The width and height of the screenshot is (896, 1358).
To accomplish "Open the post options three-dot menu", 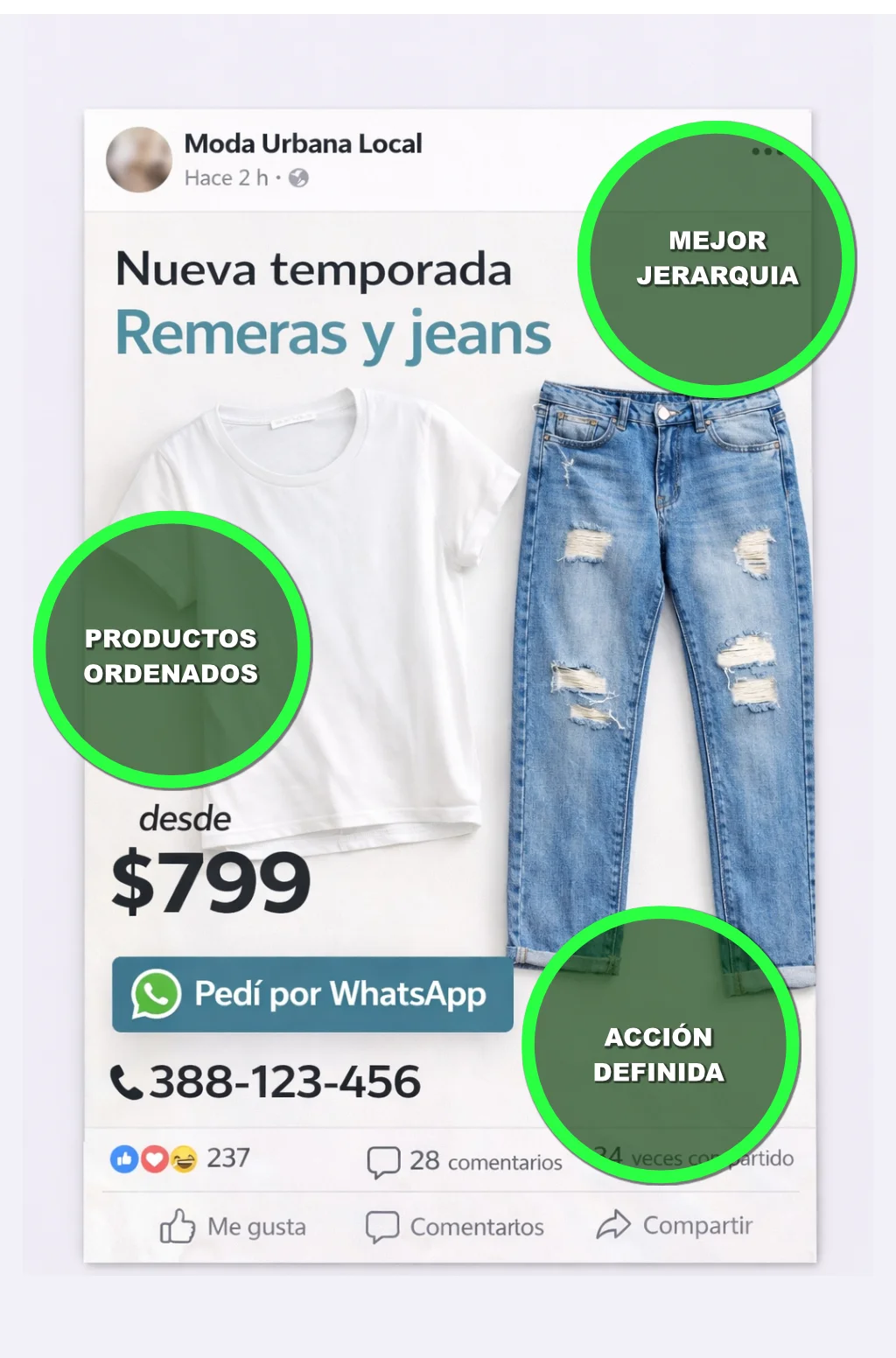I will coord(769,153).
